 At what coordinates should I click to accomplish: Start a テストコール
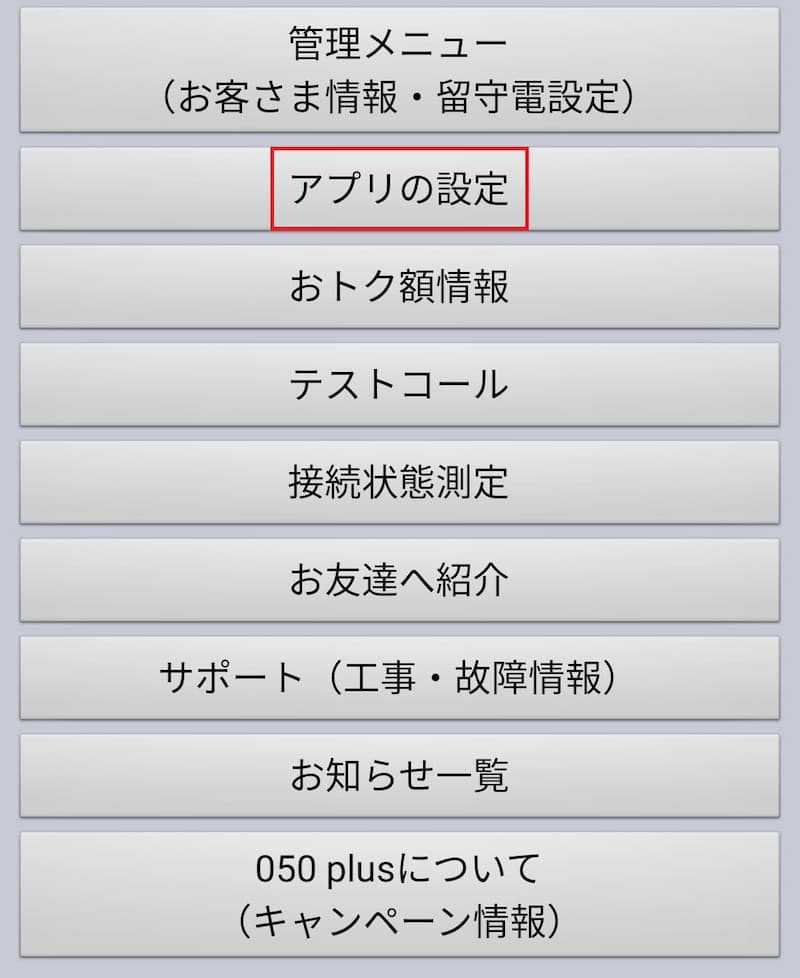point(400,385)
